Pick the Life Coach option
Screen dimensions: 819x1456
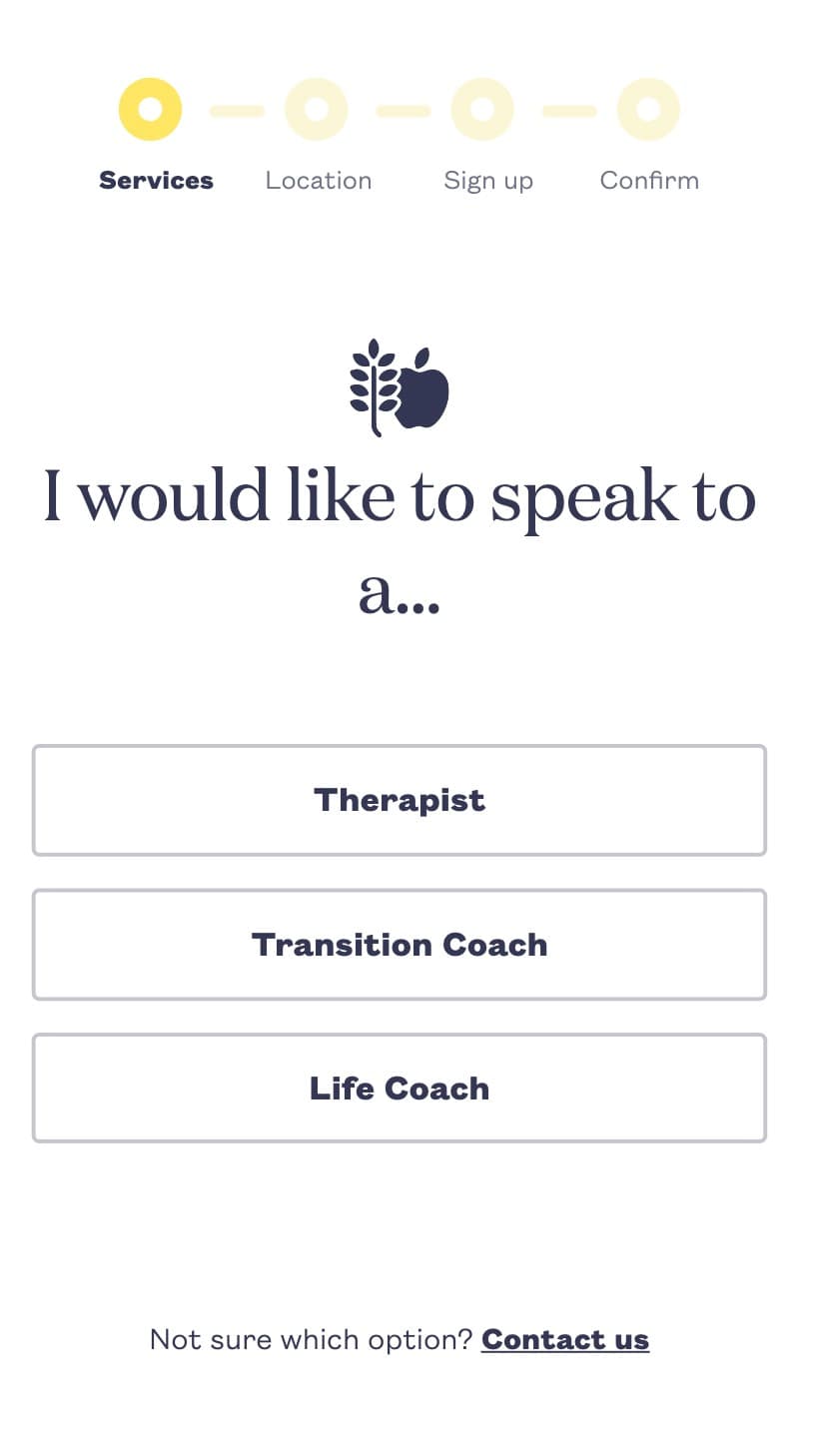(400, 1088)
